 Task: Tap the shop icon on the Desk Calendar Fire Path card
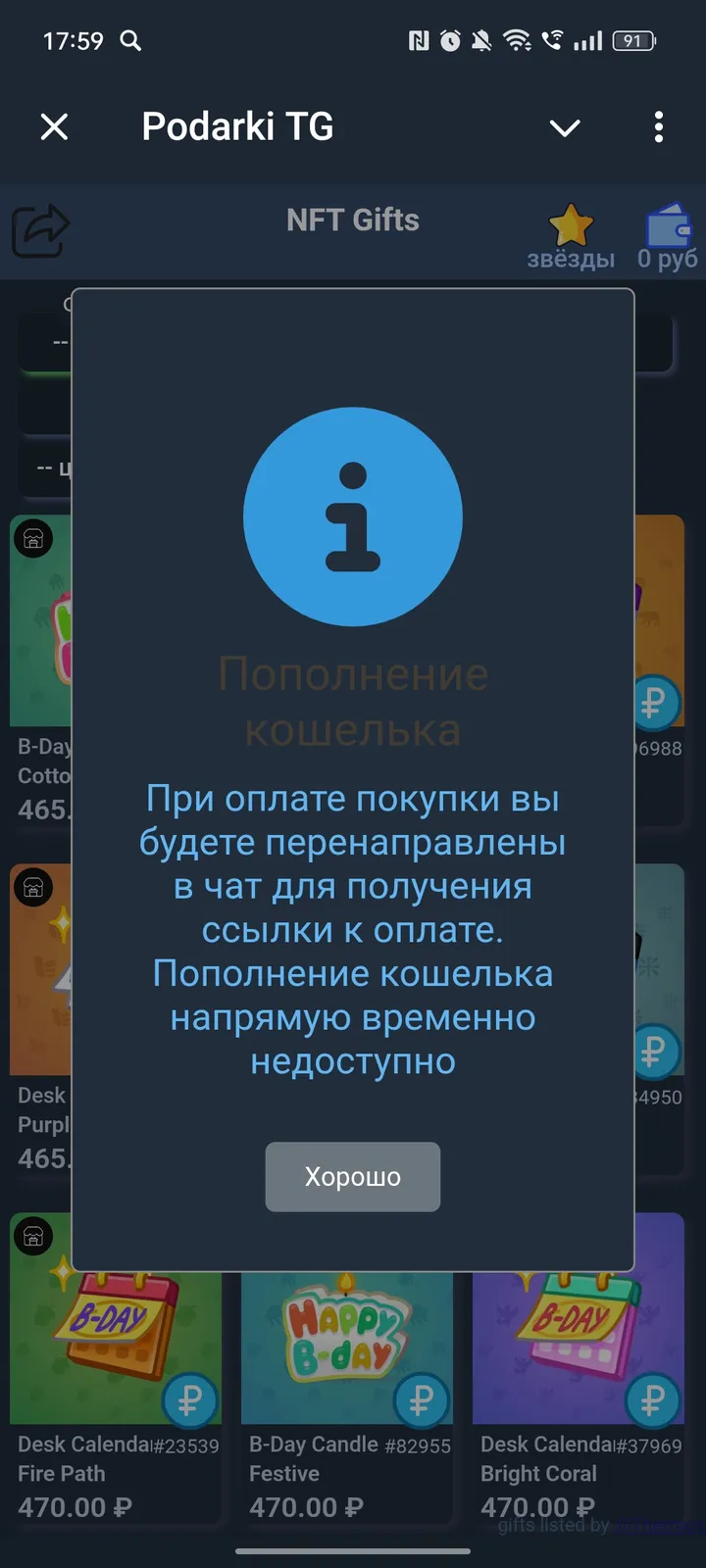[35, 1237]
